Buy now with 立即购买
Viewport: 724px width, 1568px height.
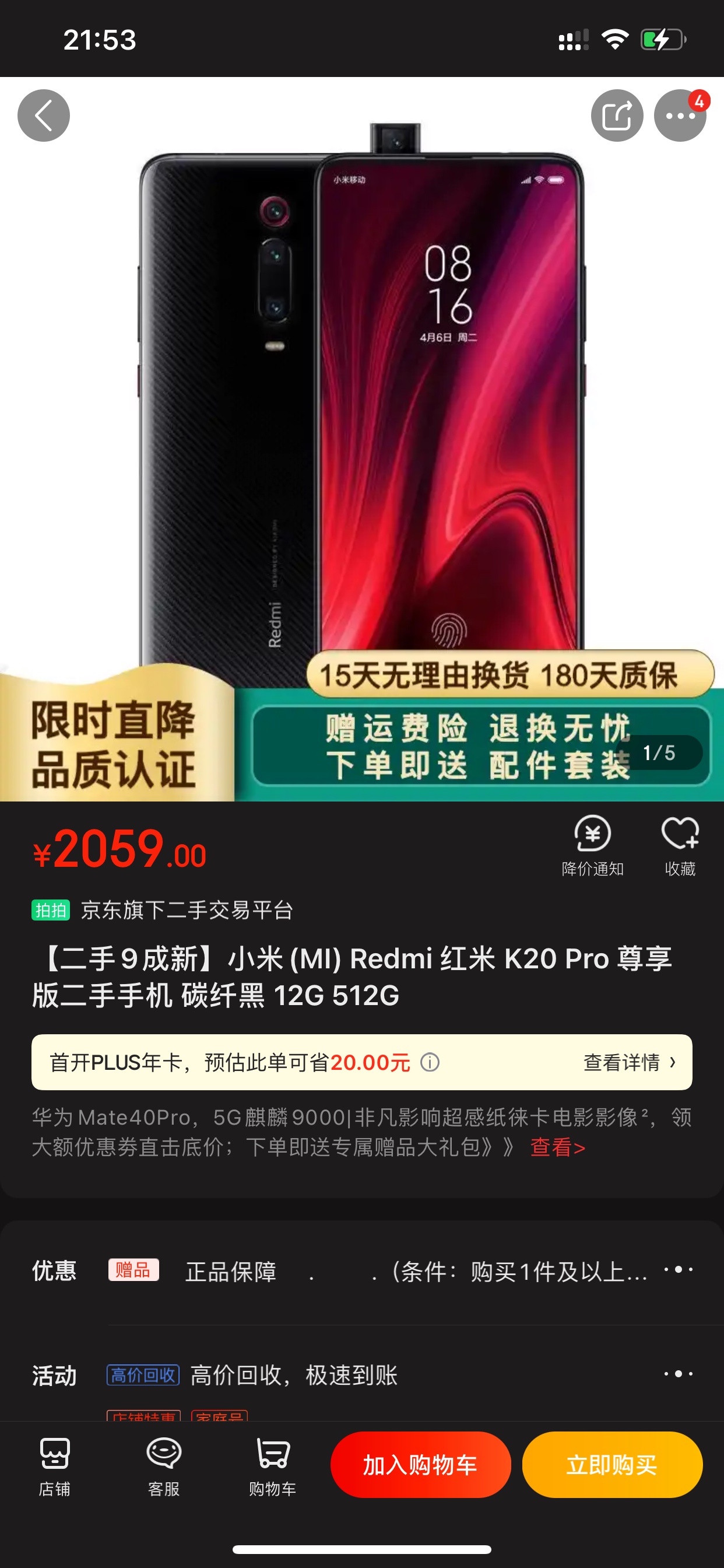pos(612,1465)
